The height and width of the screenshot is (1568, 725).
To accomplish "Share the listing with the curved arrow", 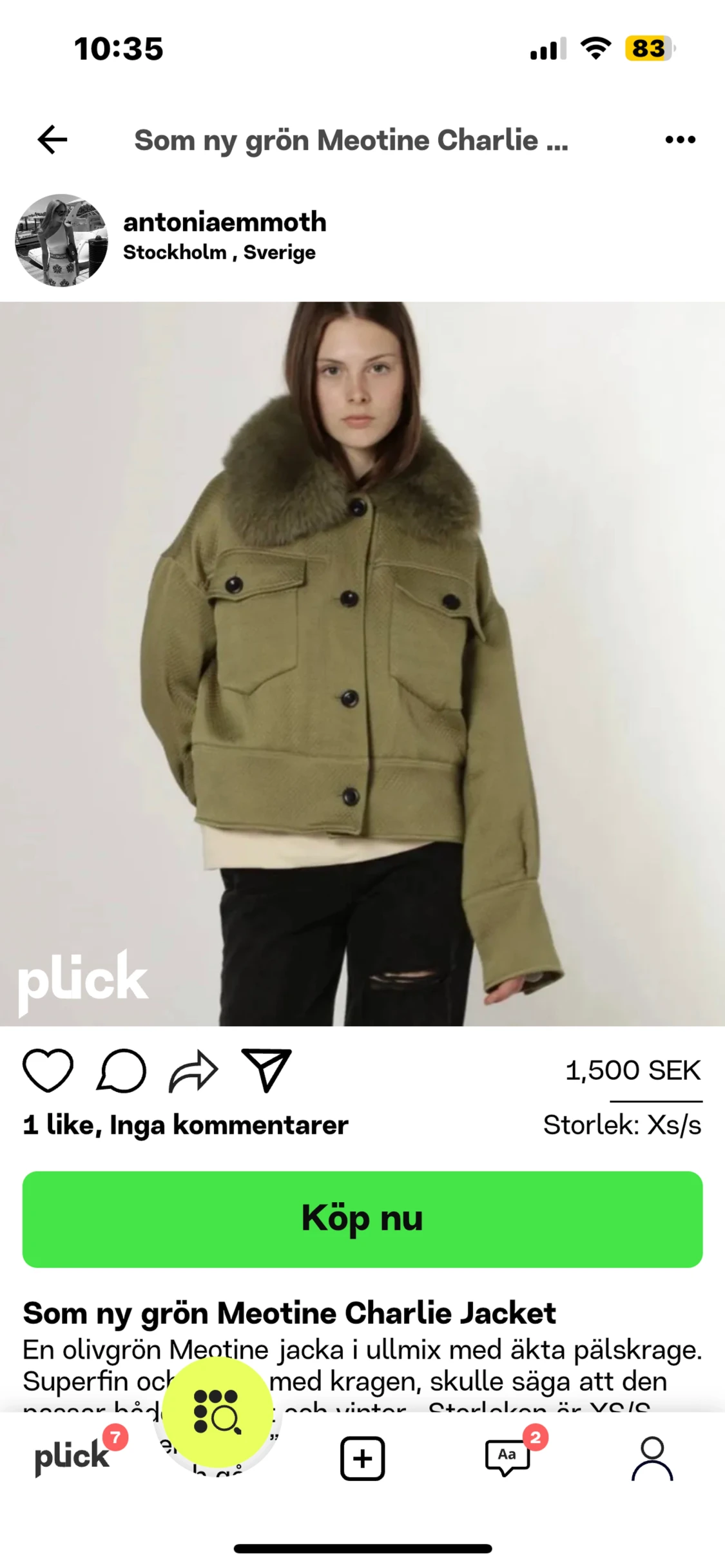I will 193,1071.
